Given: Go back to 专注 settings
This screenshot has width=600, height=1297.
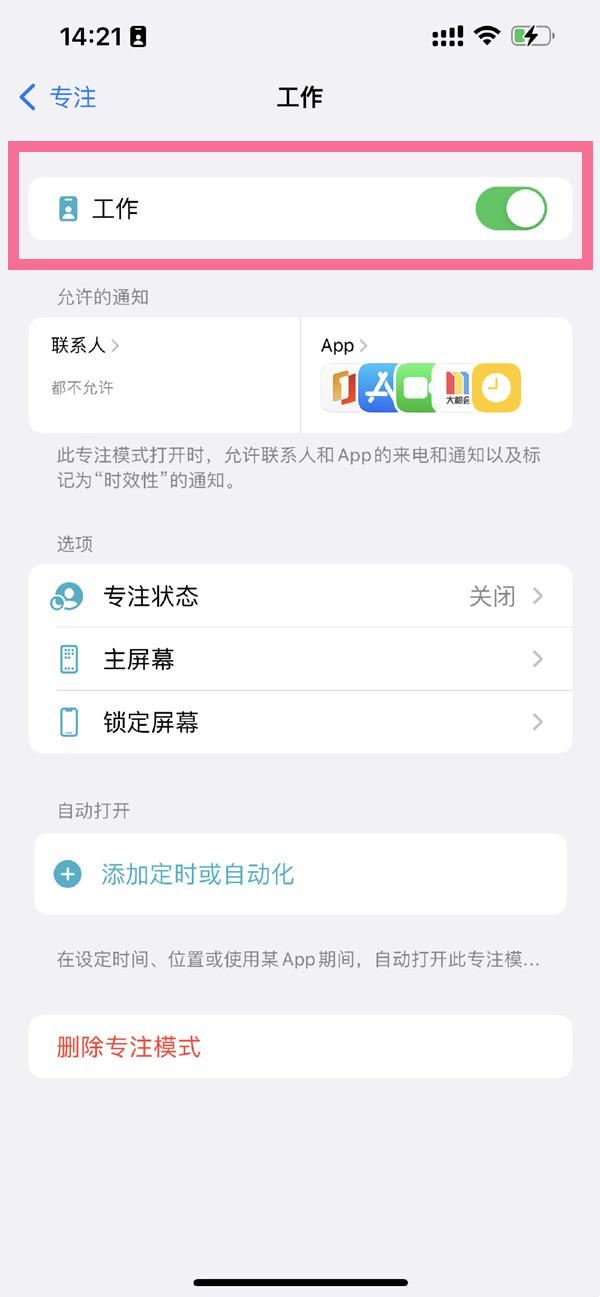Looking at the screenshot, I should coord(58,97).
